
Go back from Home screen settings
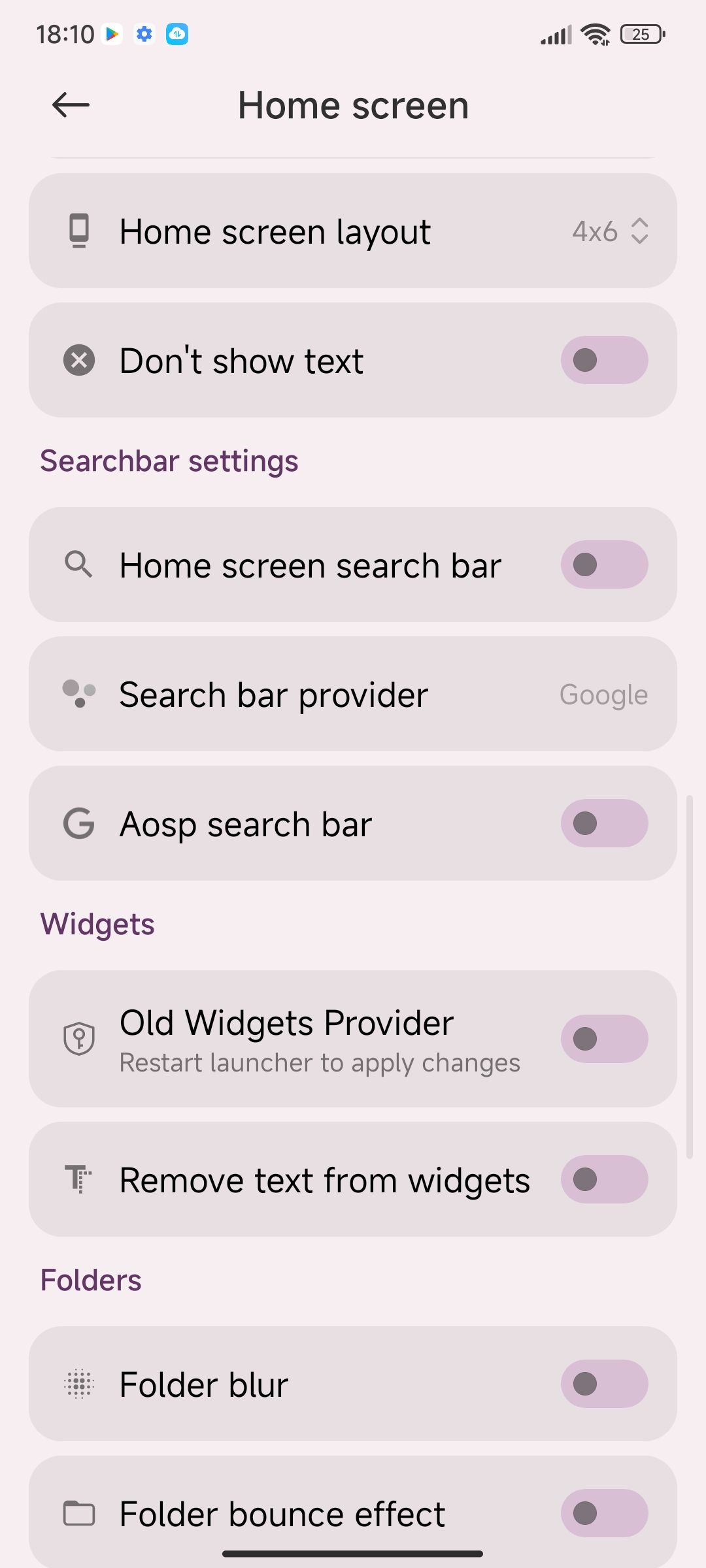71,105
